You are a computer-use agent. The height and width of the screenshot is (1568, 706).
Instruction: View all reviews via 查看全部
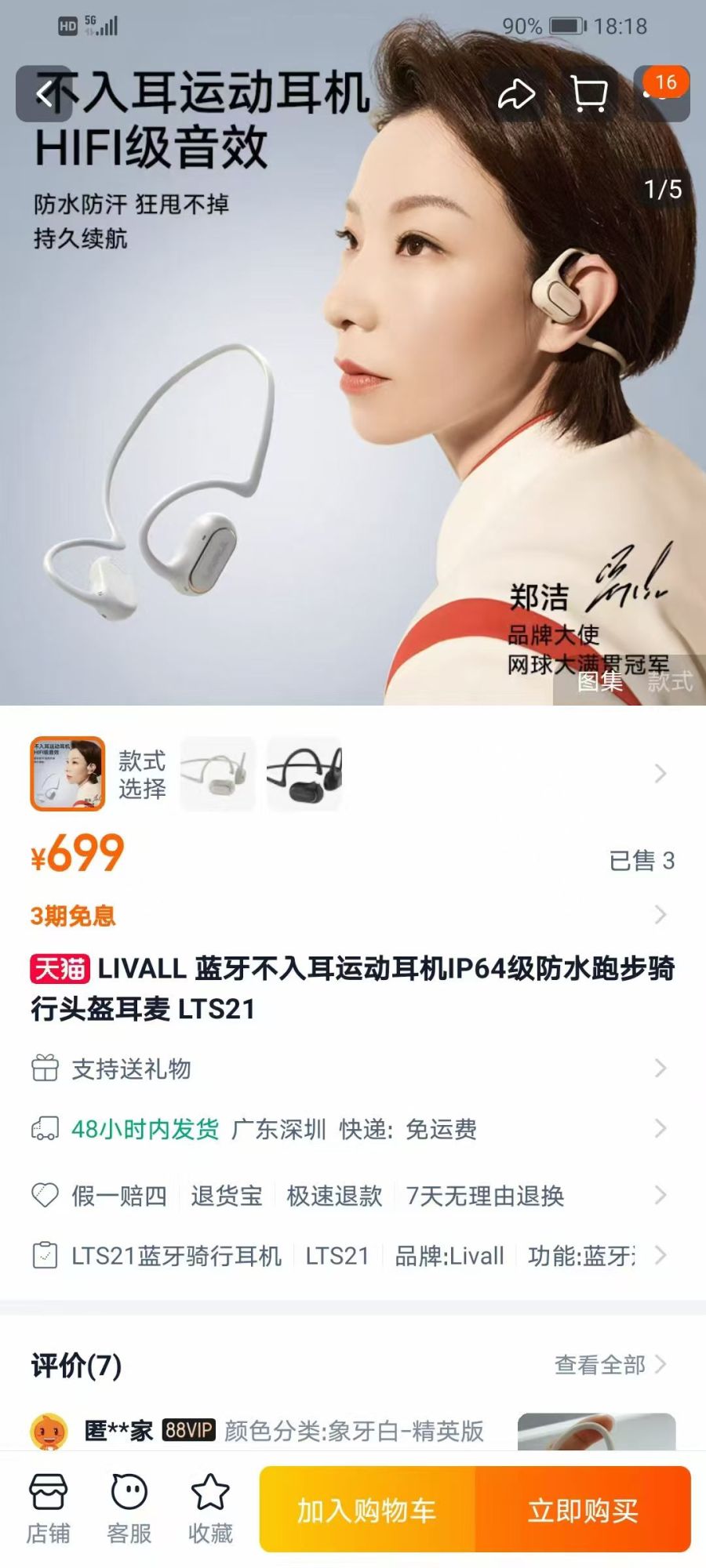click(610, 1365)
